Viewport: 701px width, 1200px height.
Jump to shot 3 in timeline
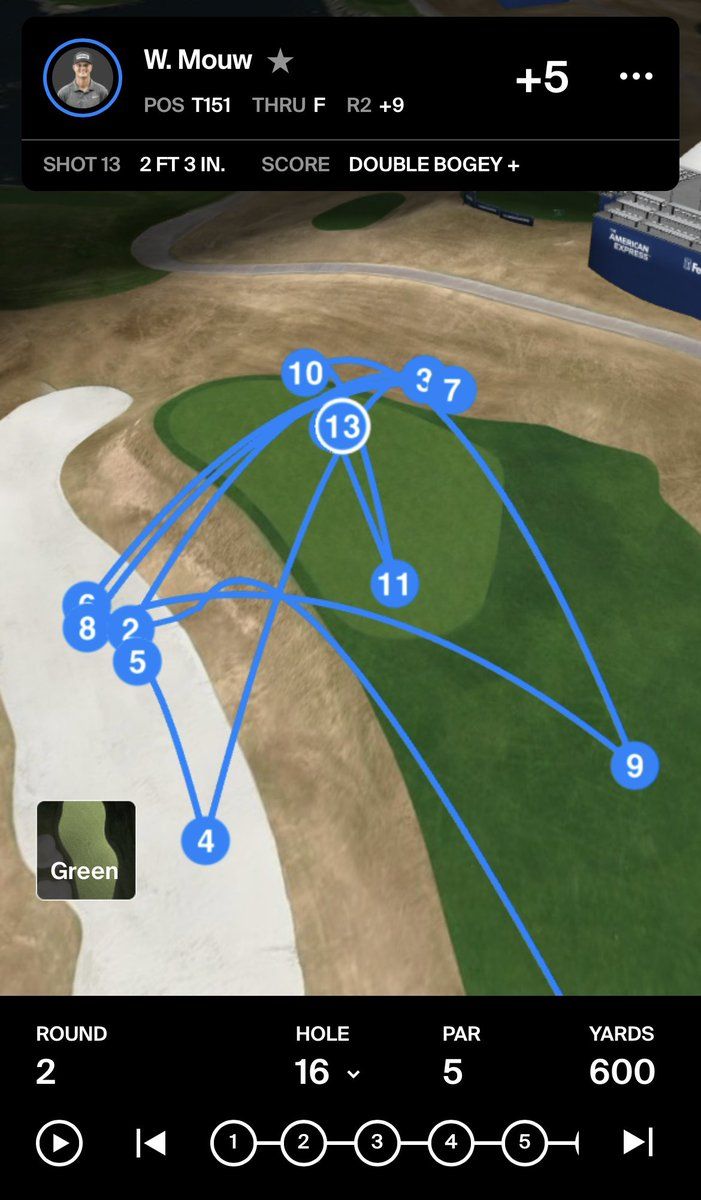pyautogui.click(x=377, y=1142)
